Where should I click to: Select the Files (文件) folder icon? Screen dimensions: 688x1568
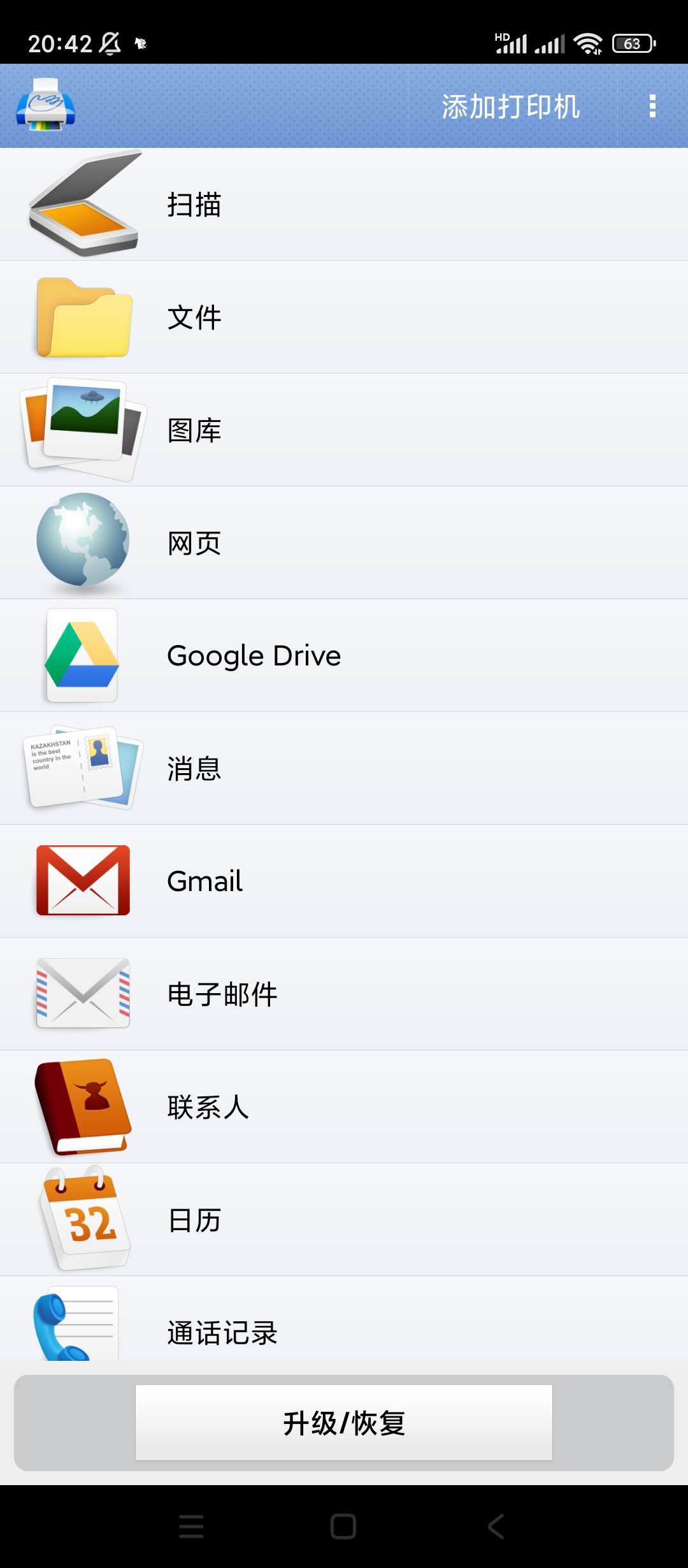(83, 317)
